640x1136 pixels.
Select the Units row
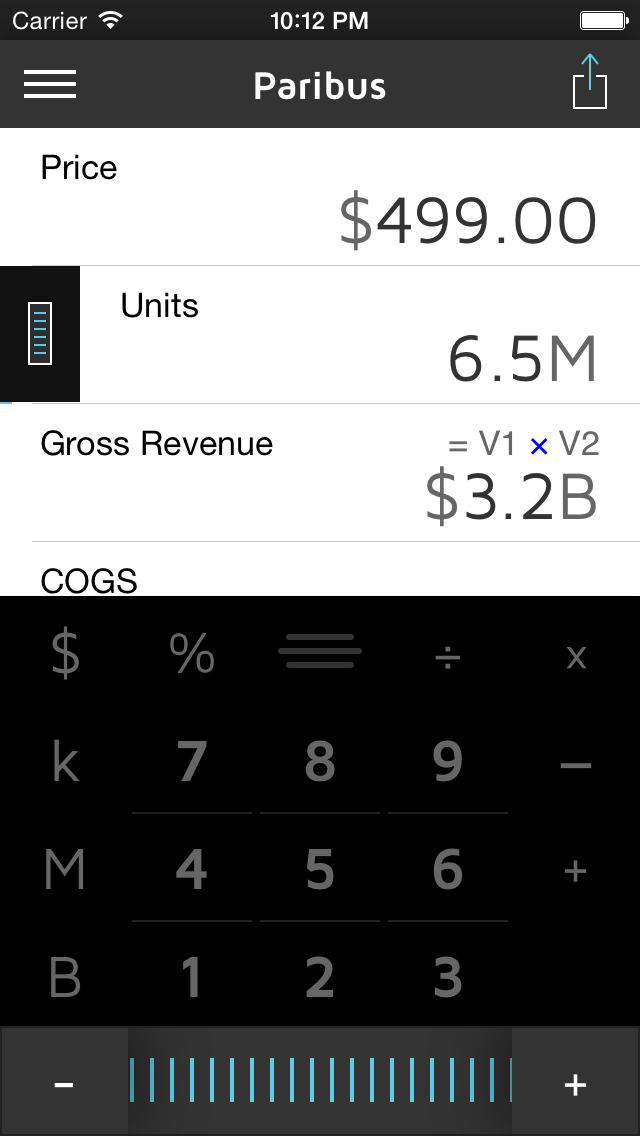pyautogui.click(x=358, y=335)
